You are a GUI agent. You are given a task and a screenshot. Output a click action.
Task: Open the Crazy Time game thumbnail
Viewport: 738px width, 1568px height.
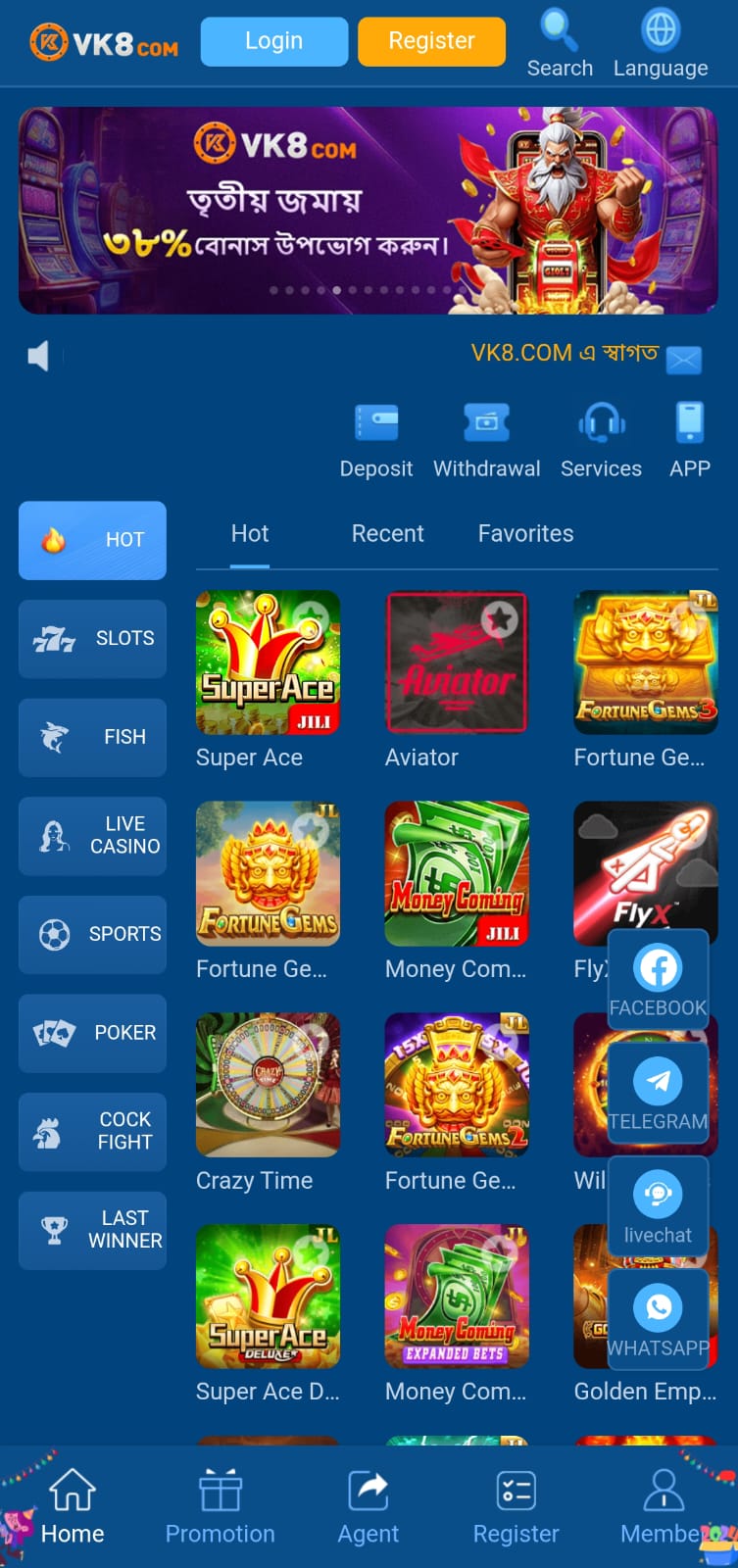coord(269,1084)
